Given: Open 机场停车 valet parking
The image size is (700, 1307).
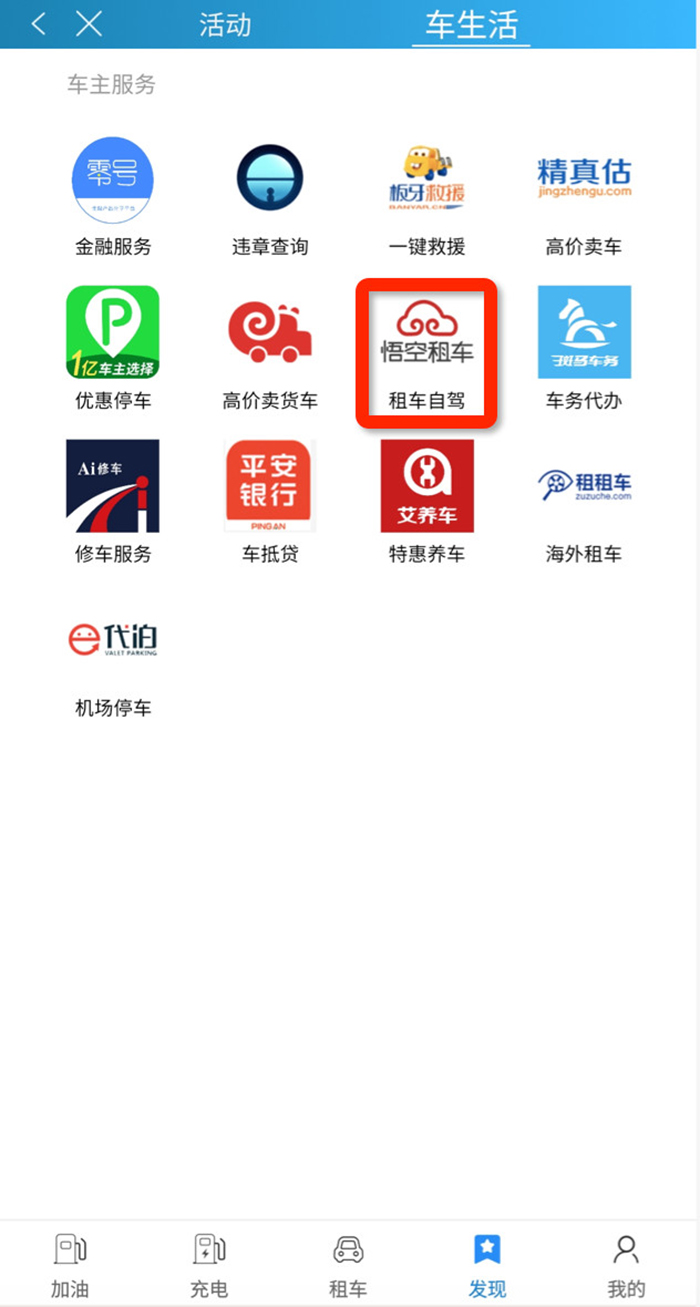Looking at the screenshot, I should click(113, 657).
